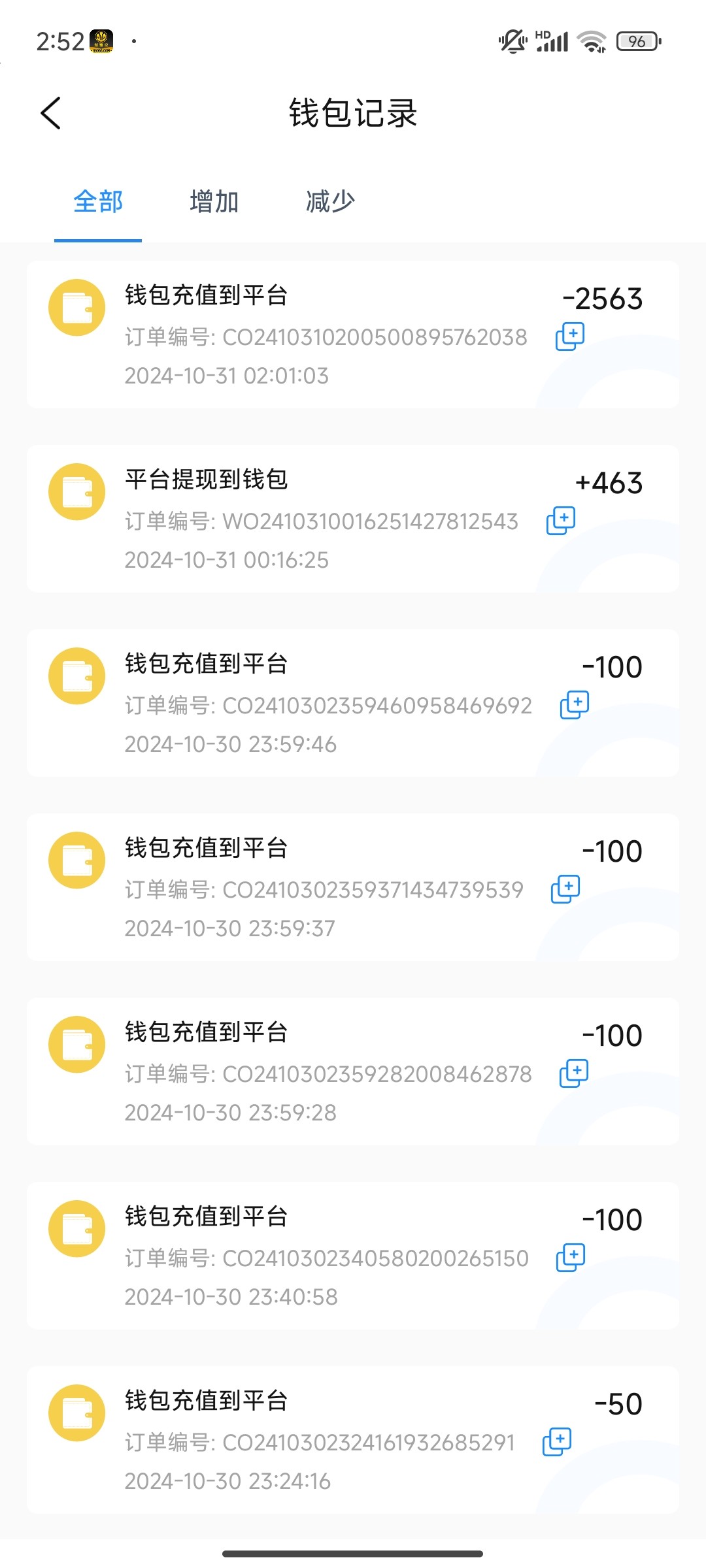Switch to the 增加 tab
Viewport: 706px width, 1568px height.
pos(214,201)
